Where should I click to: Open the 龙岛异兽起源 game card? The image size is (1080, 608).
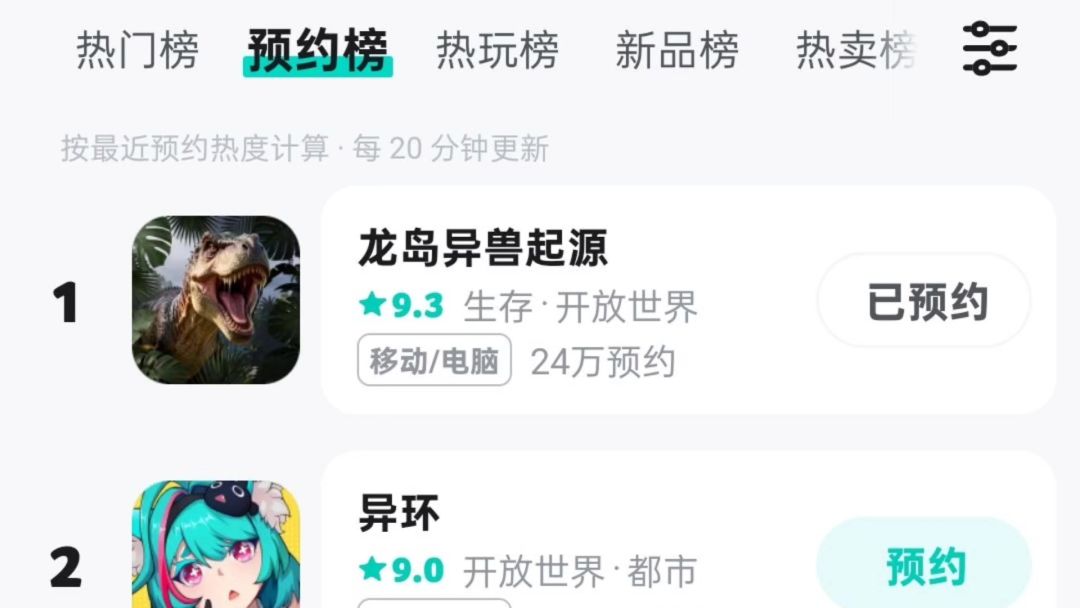[560, 298]
